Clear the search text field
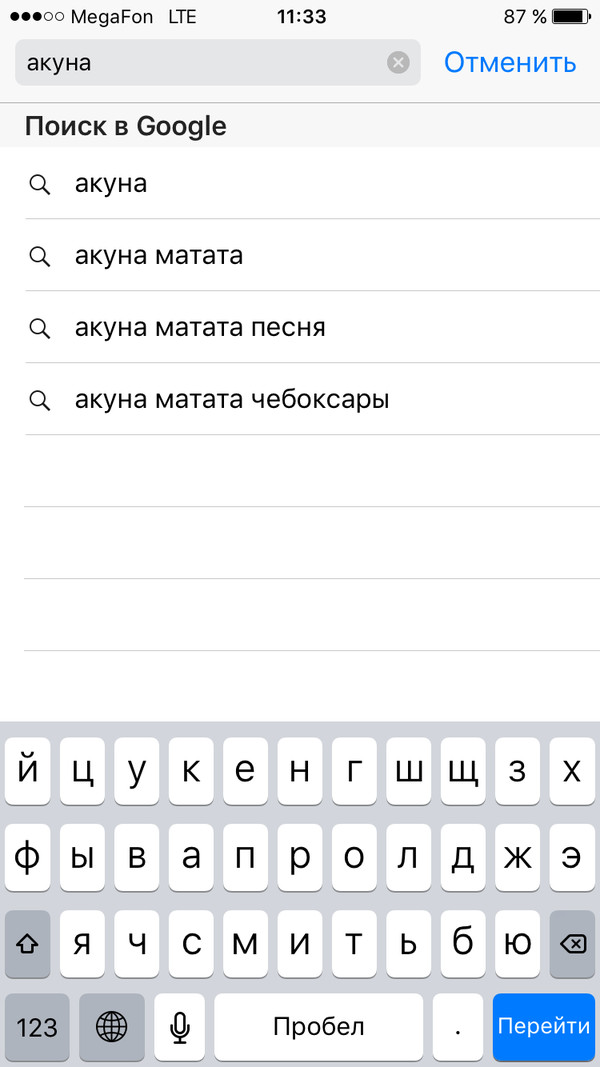600x1067 pixels. 398,63
